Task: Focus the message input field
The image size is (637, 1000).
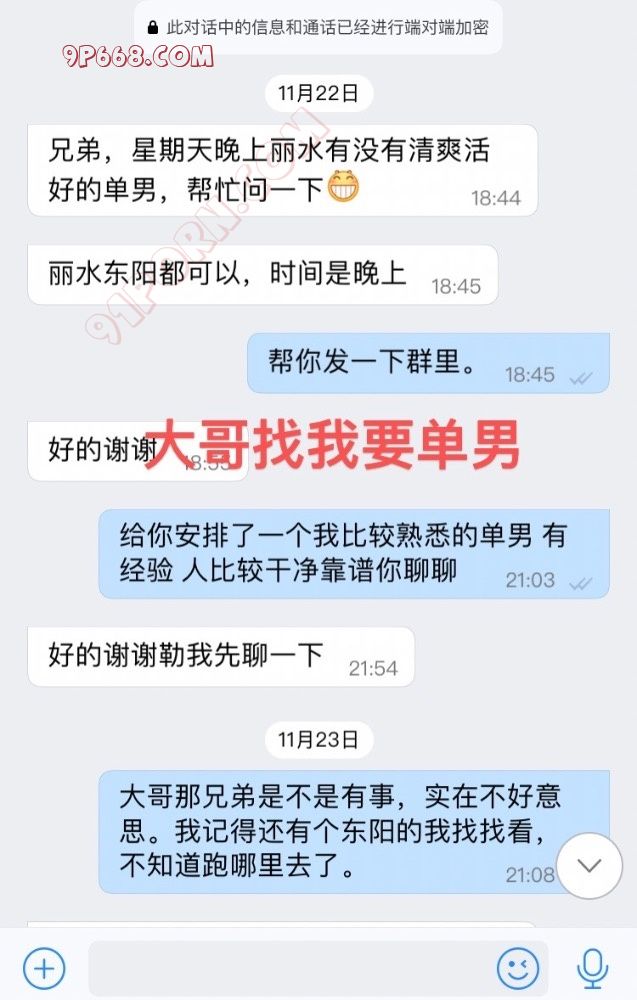Action: tap(290, 968)
